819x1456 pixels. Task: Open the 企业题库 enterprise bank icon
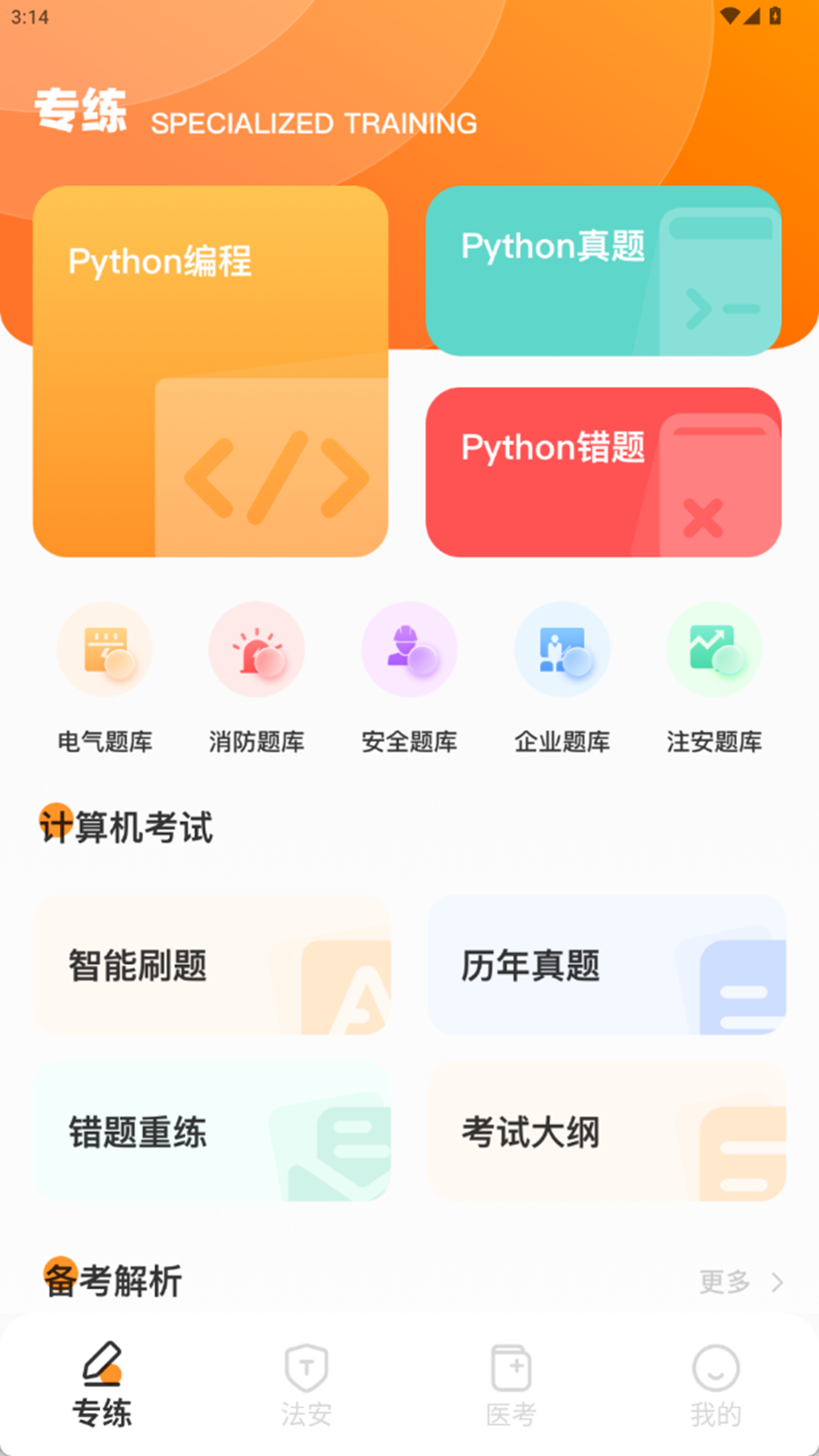(x=561, y=649)
